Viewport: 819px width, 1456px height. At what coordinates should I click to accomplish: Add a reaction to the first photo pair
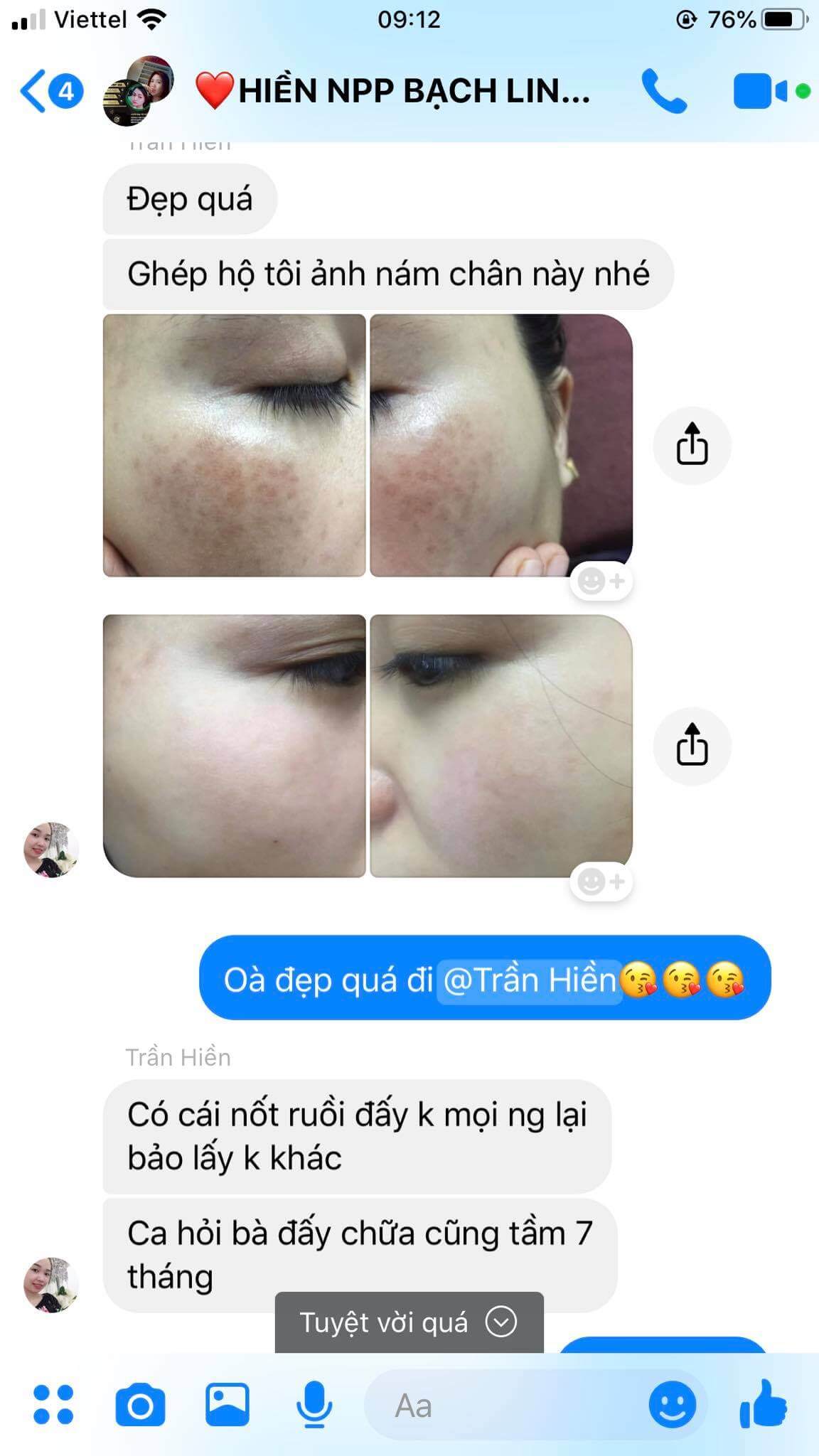click(601, 582)
